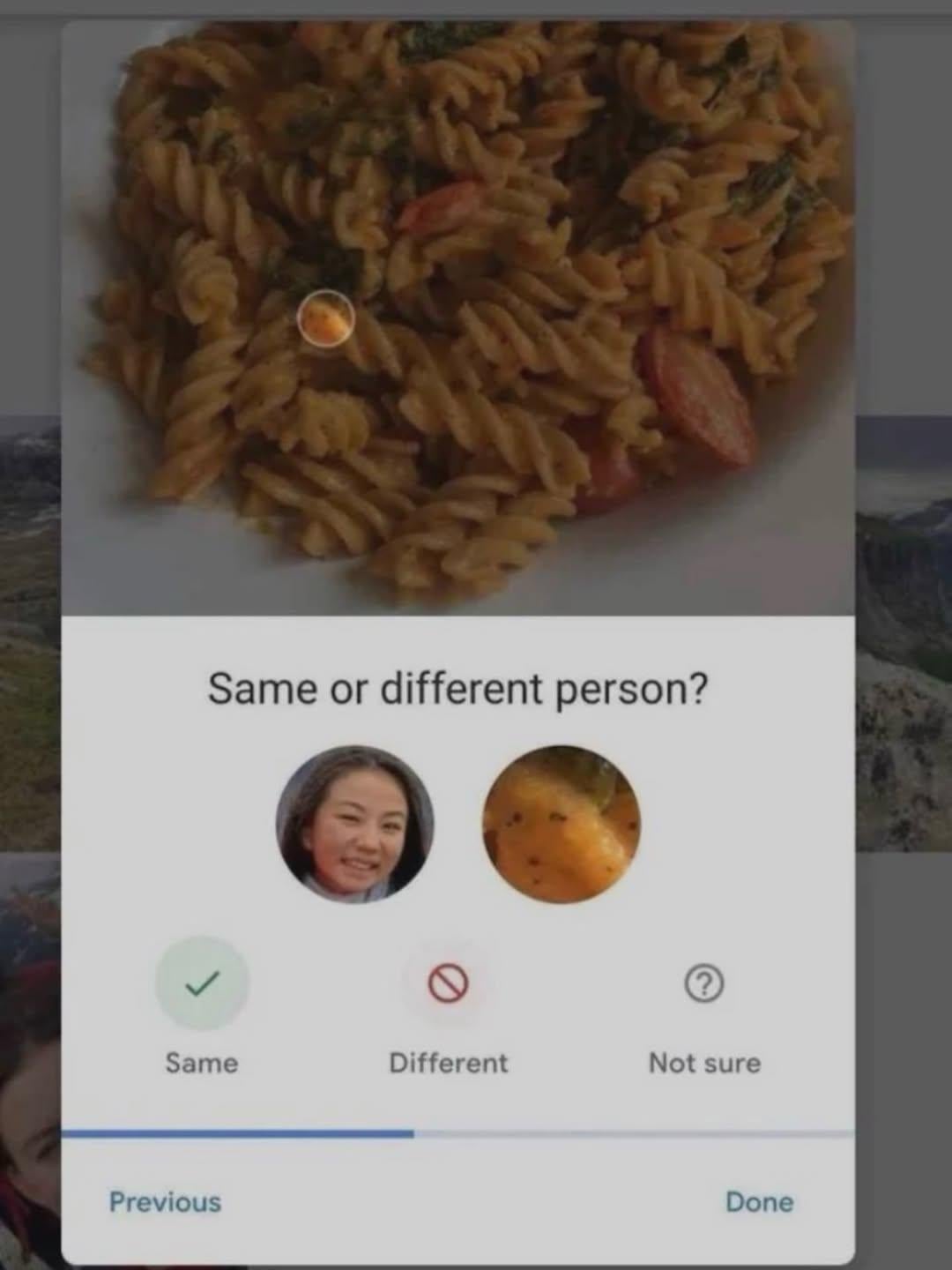Tap Done to finish reviewing
The image size is (952, 1270).
point(759,1201)
